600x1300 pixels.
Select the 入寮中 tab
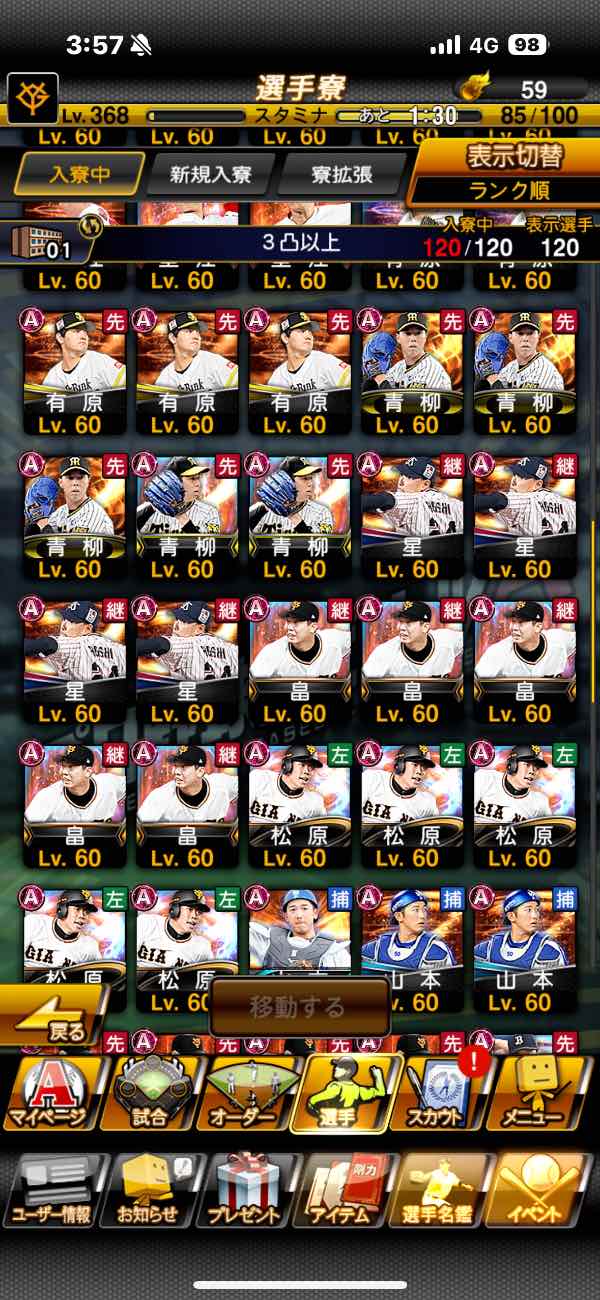[x=80, y=174]
